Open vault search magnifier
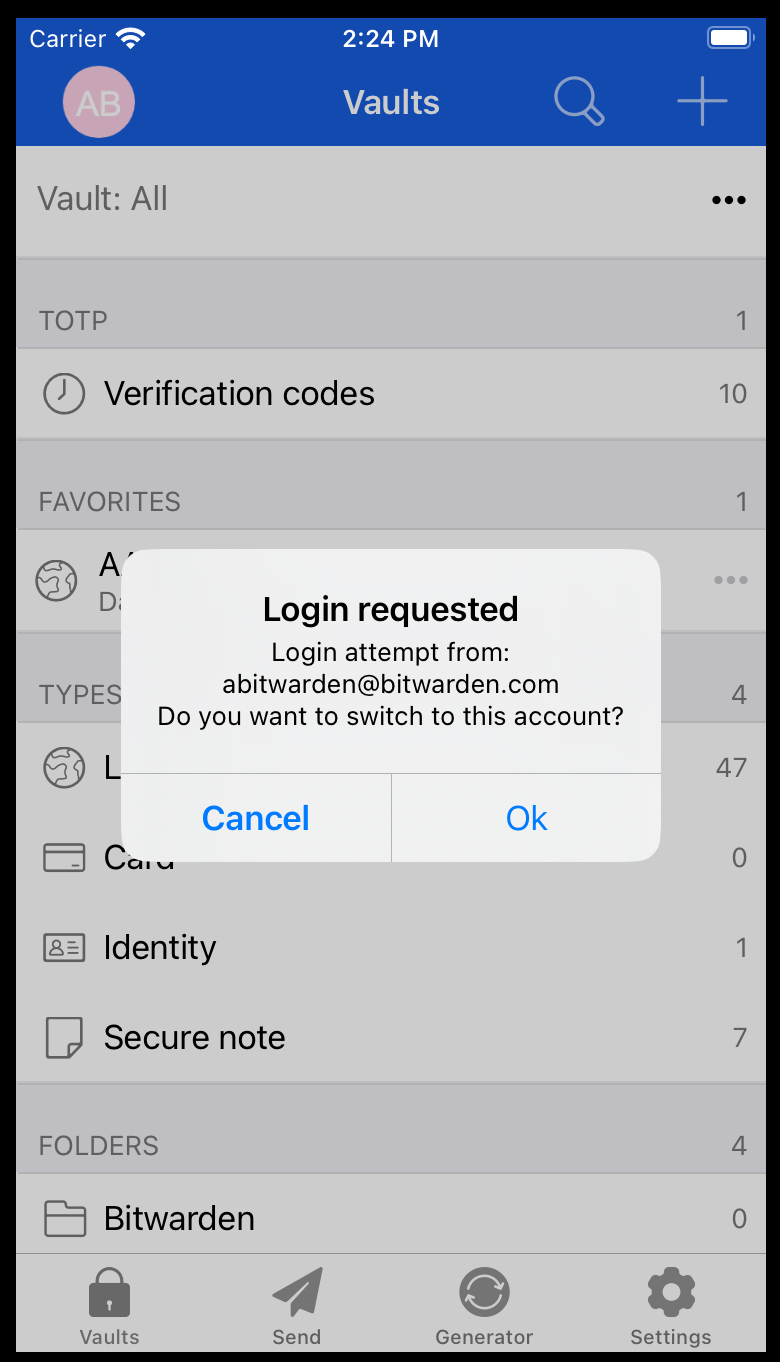This screenshot has height=1362, width=780. pos(579,102)
